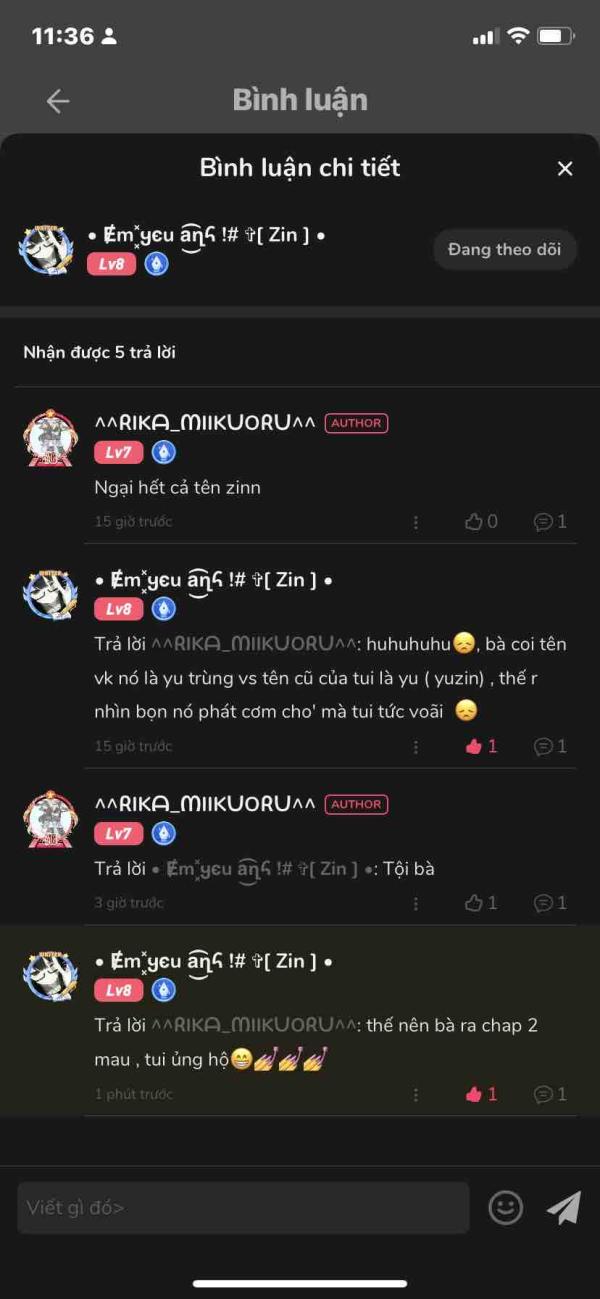The width and height of the screenshot is (600, 1299).
Task: Focus the "Viết gì đó>" comment field
Action: 243,1207
